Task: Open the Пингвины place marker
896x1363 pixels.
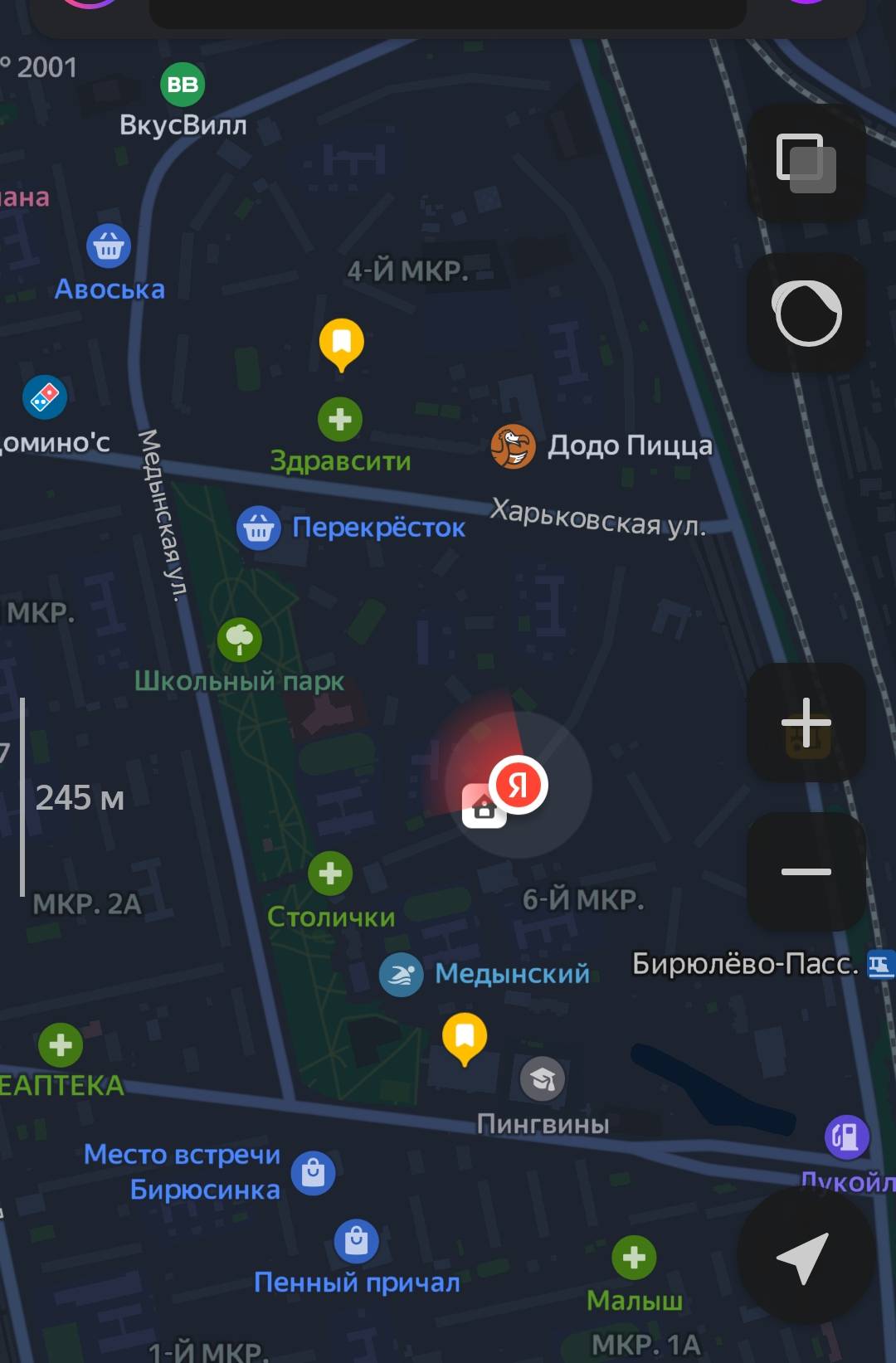Action: click(543, 1079)
